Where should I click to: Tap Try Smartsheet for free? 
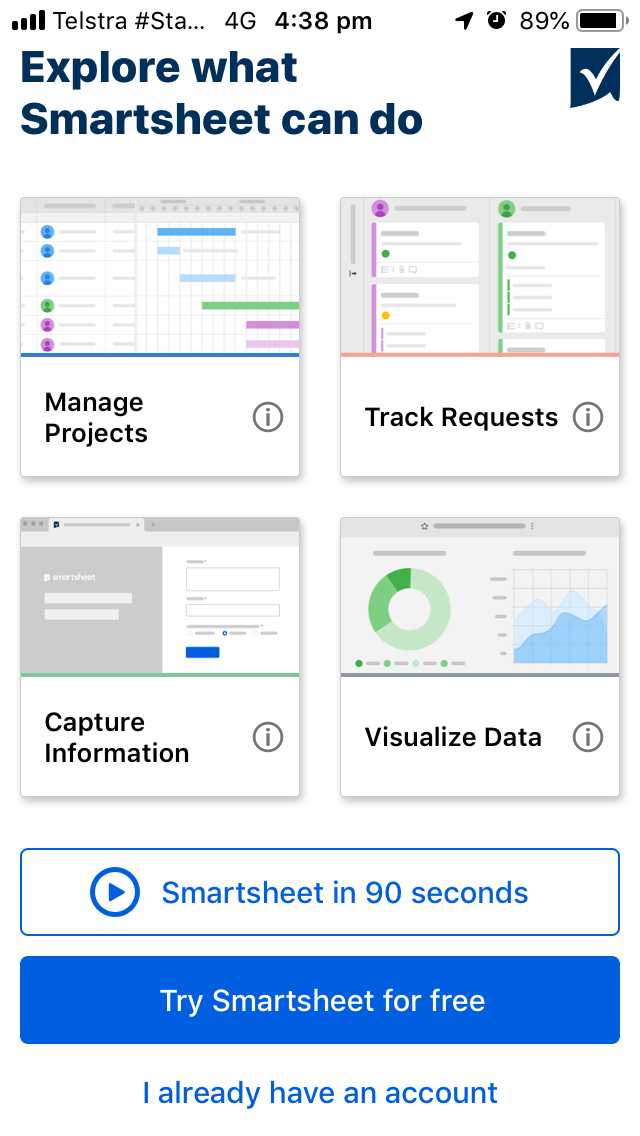click(320, 1000)
